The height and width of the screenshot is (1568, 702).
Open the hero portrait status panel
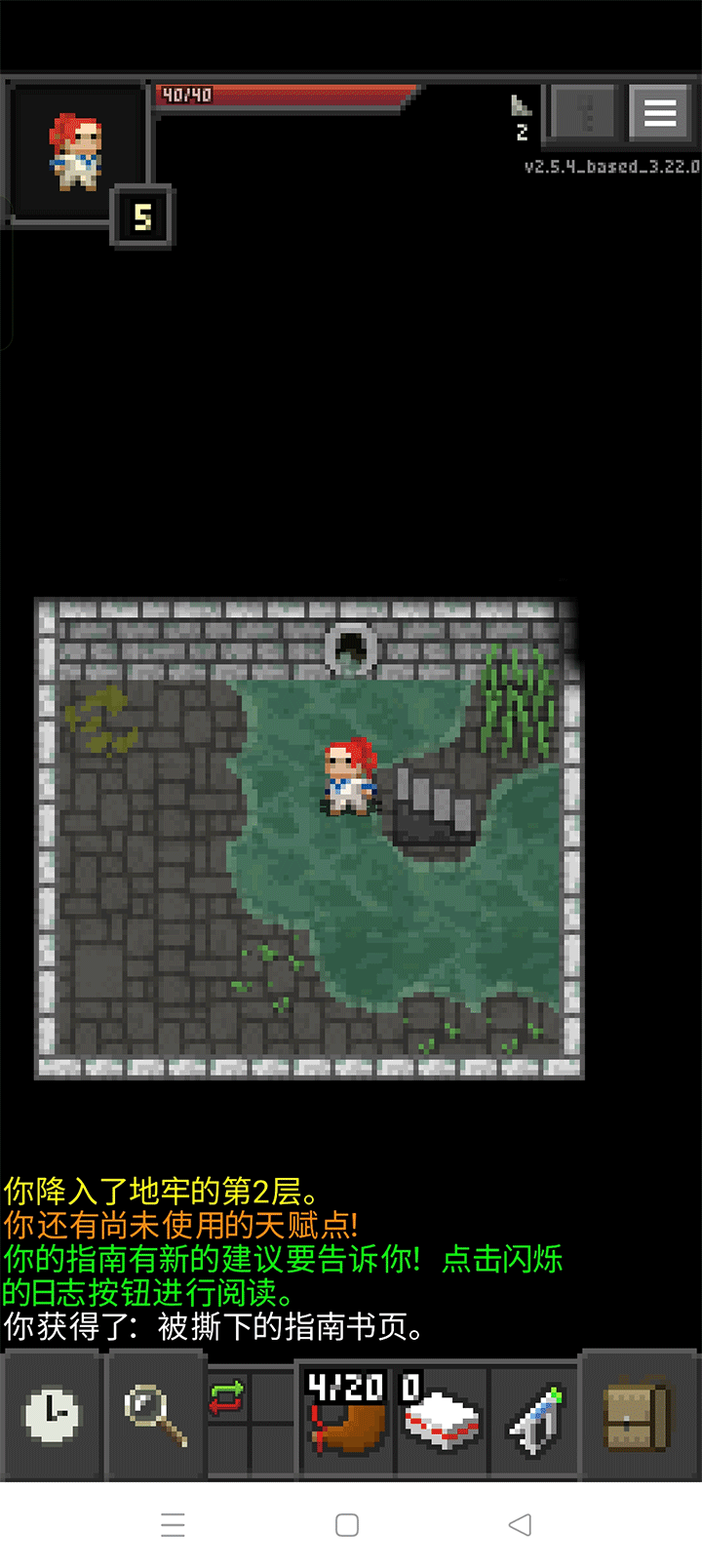click(x=76, y=151)
